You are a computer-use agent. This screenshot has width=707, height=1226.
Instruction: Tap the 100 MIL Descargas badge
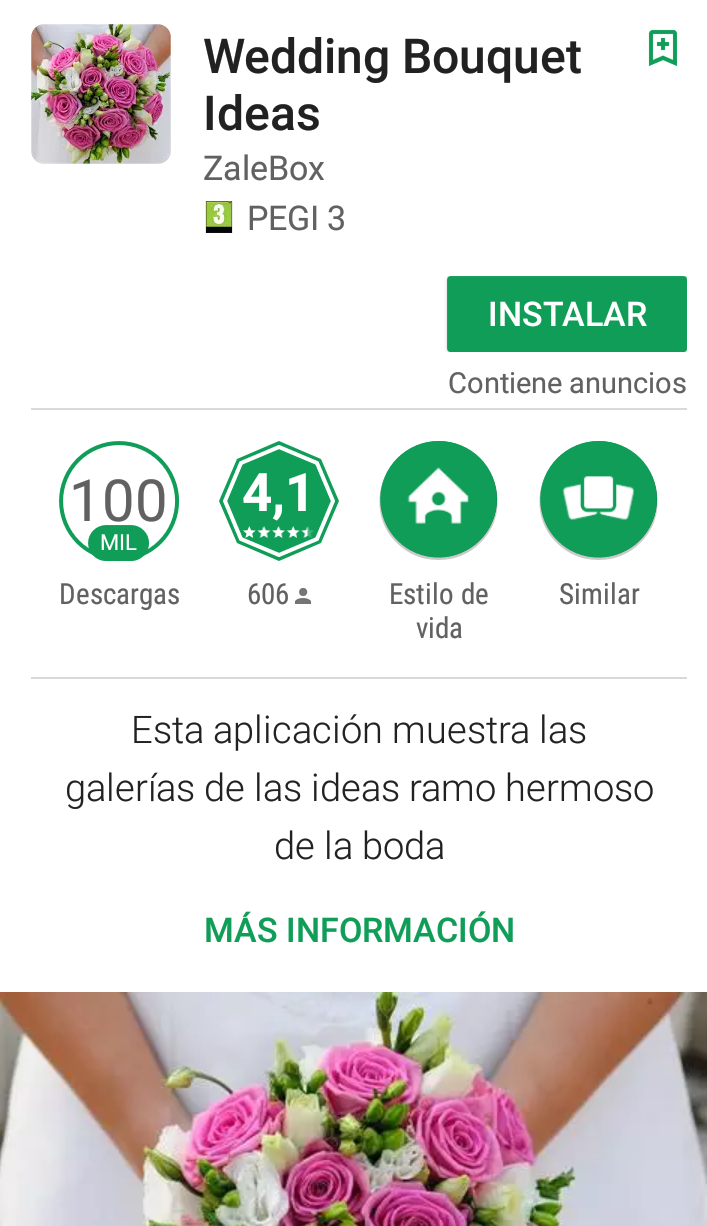coord(119,500)
